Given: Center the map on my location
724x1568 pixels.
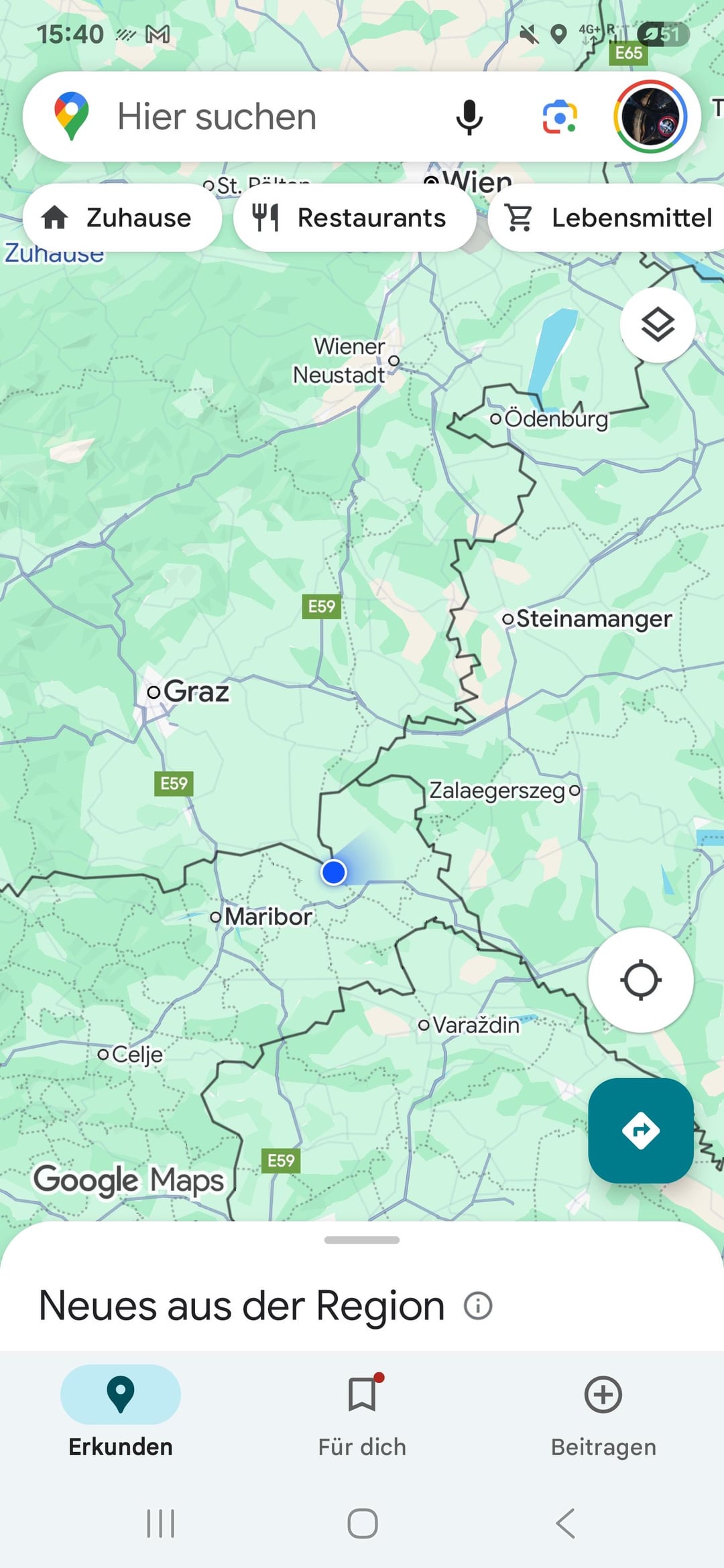Looking at the screenshot, I should click(x=641, y=980).
